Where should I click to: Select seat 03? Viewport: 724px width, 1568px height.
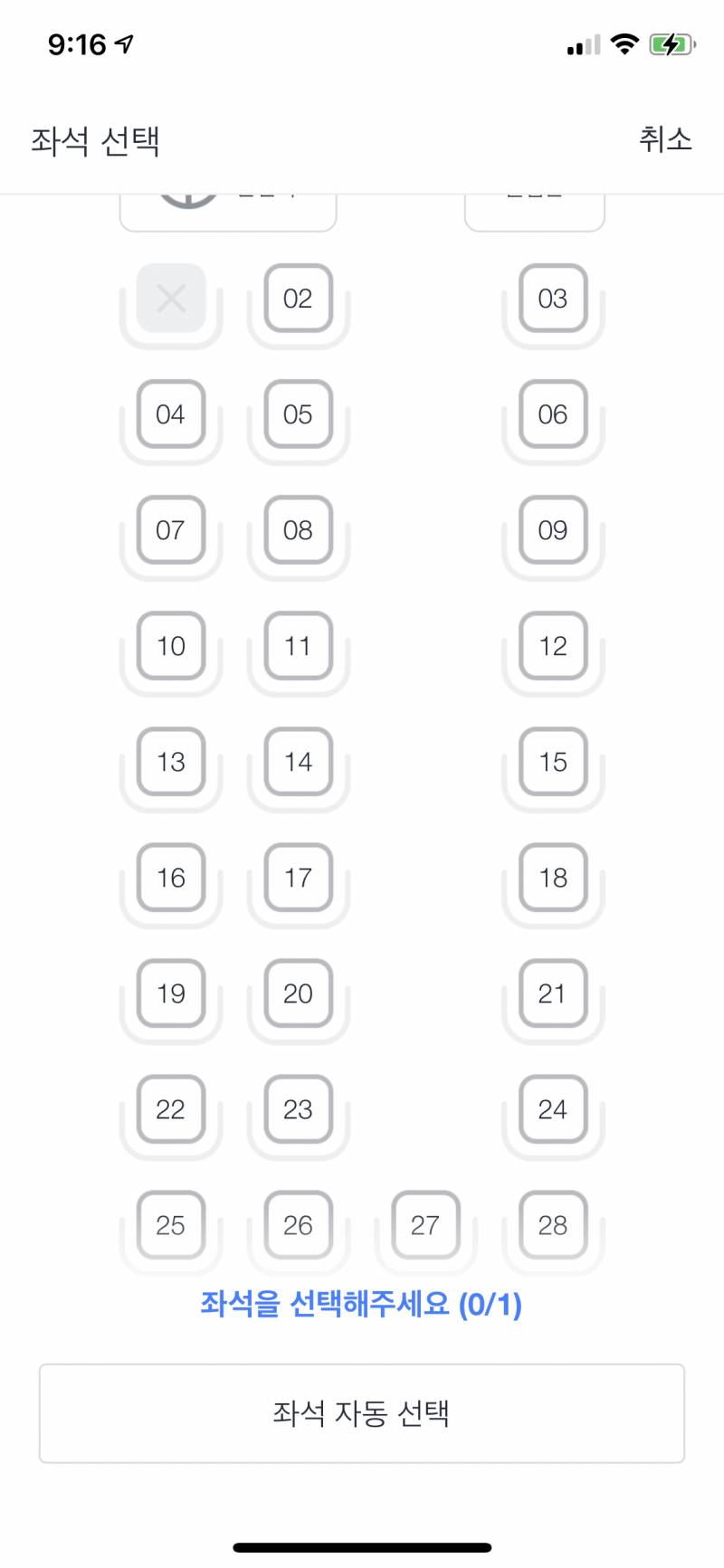[553, 299]
